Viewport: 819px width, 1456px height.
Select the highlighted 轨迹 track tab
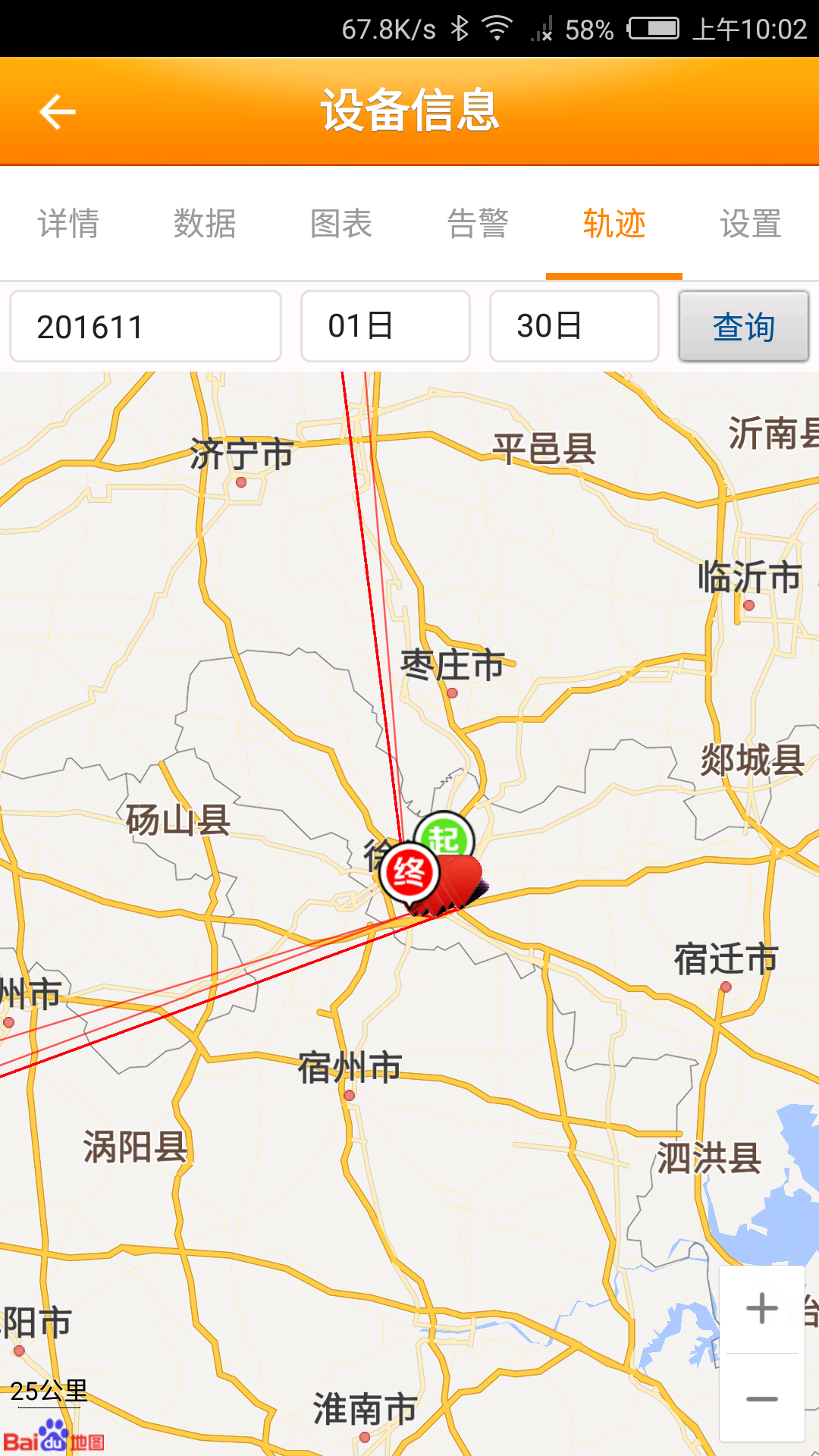(x=614, y=224)
